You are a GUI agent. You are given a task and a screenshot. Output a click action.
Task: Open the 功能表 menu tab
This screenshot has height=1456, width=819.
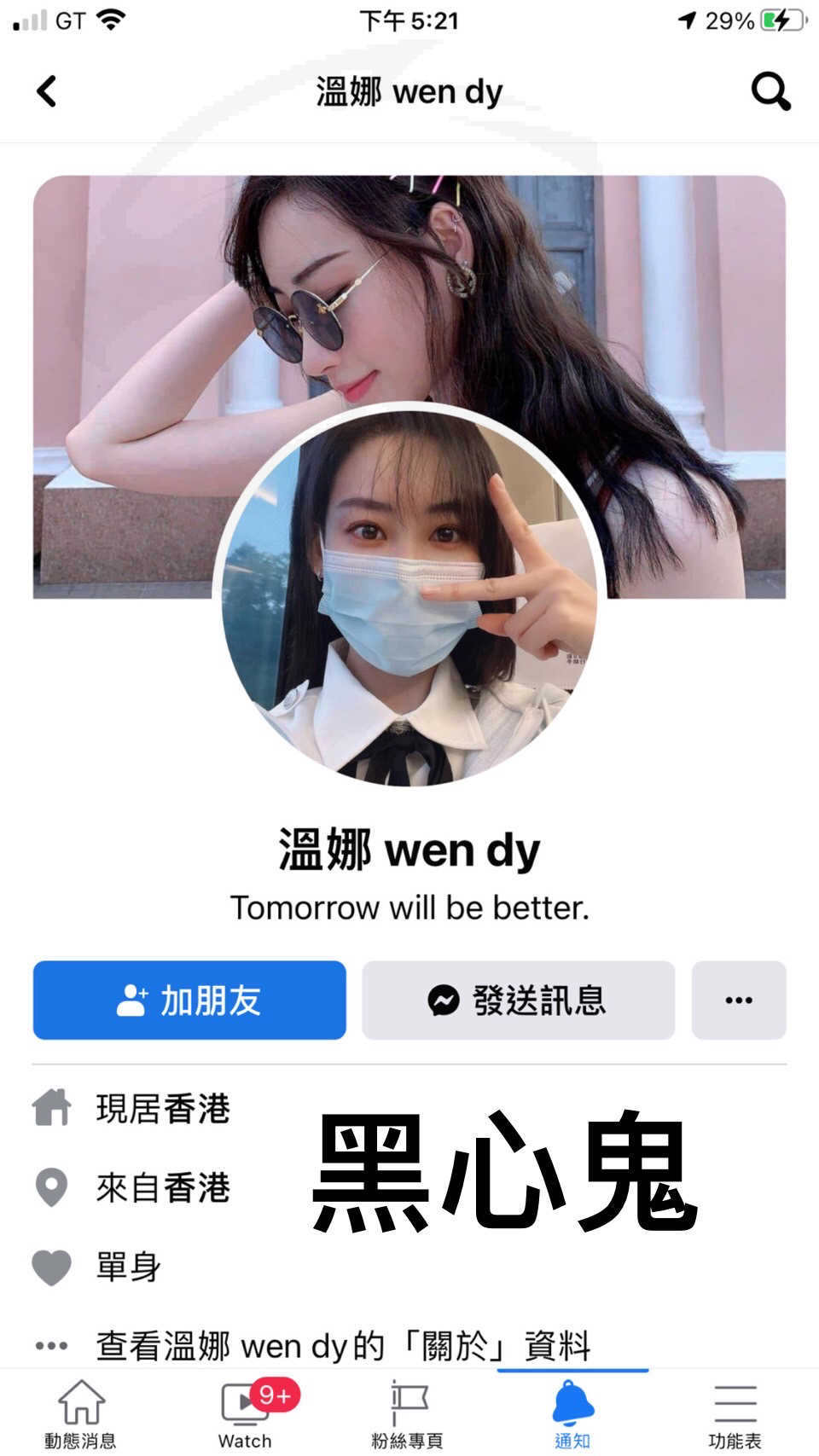[735, 1413]
